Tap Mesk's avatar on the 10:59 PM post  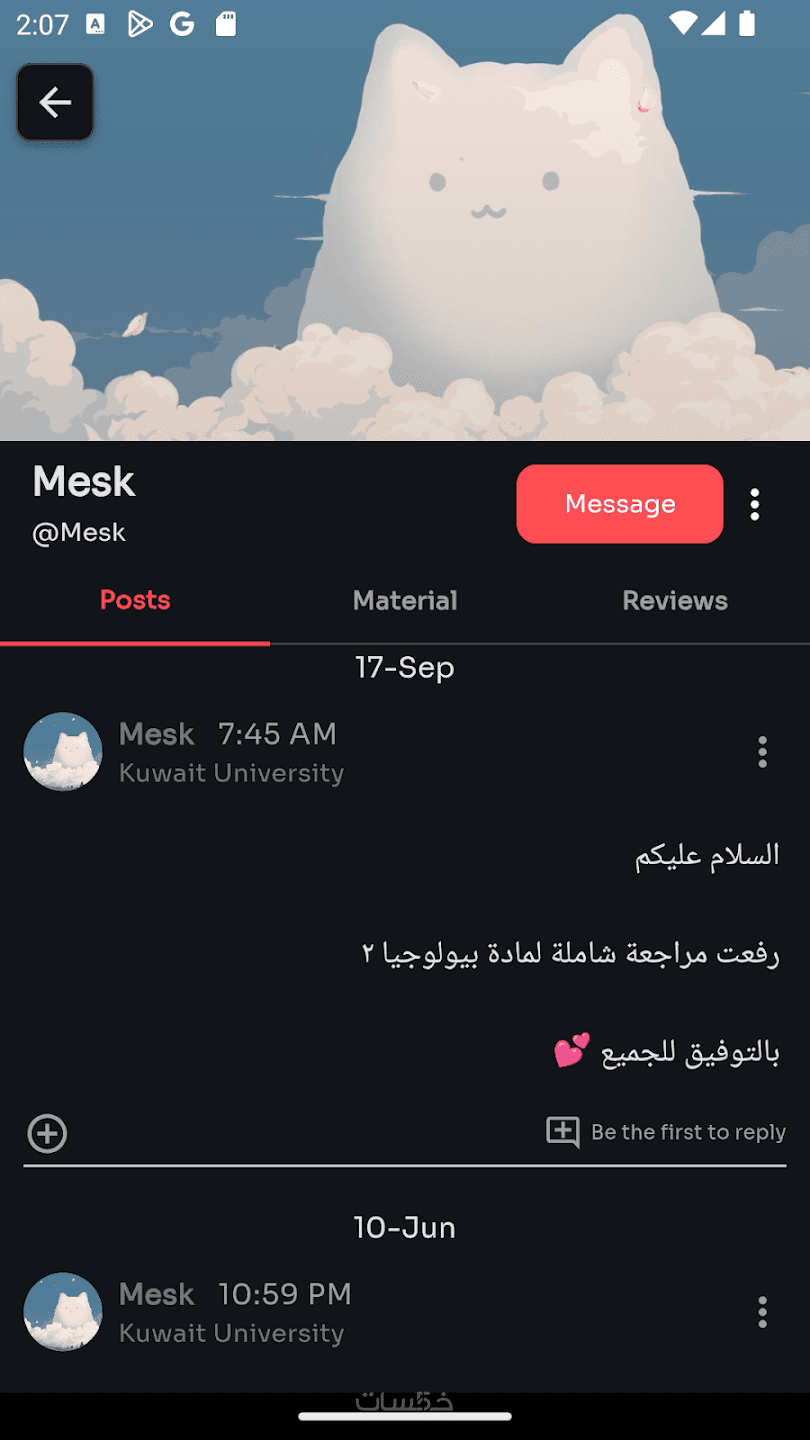tap(63, 1312)
